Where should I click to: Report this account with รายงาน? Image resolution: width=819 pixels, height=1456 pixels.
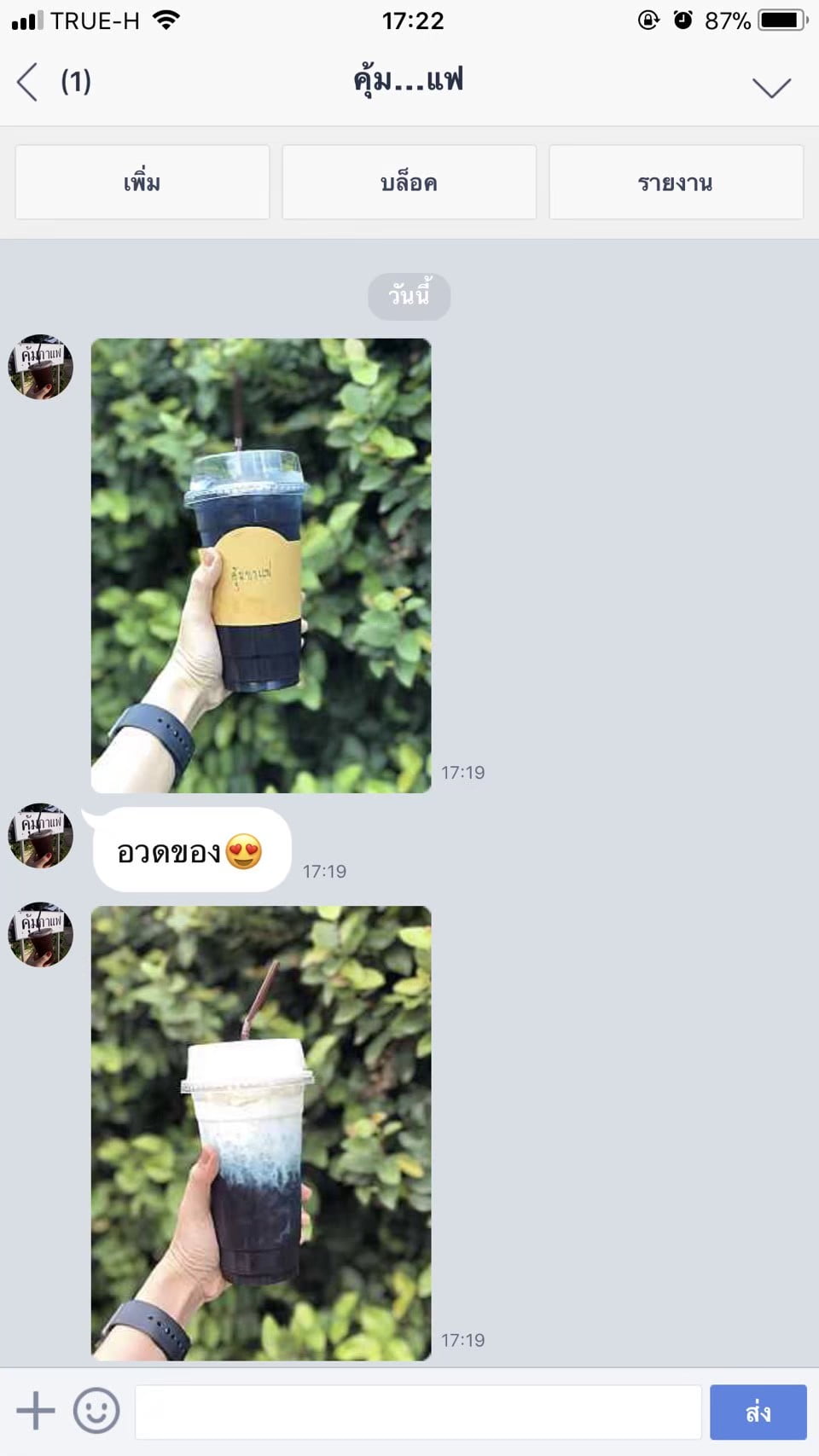pyautogui.click(x=676, y=183)
